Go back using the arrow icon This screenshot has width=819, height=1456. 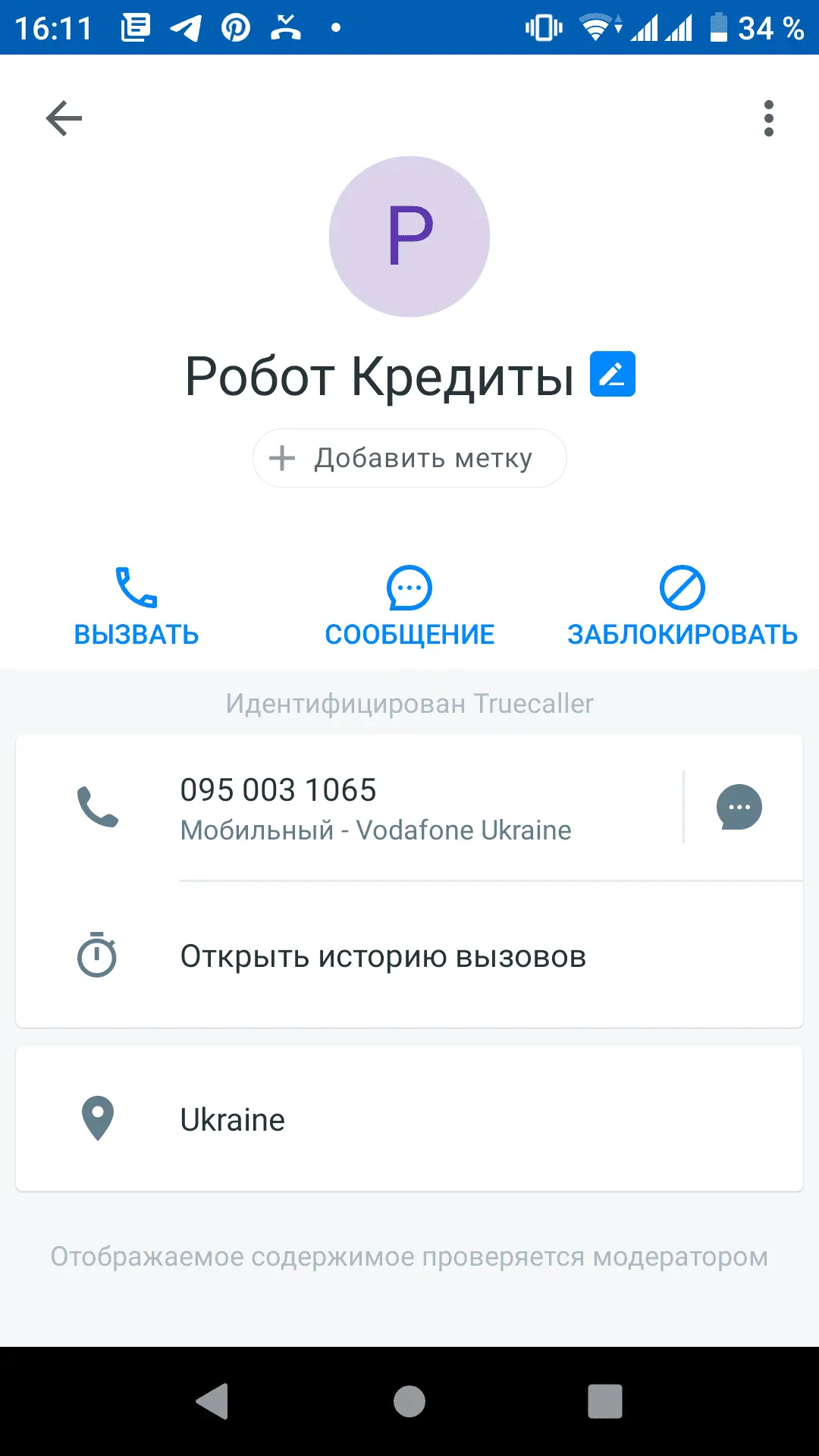pyautogui.click(x=64, y=118)
